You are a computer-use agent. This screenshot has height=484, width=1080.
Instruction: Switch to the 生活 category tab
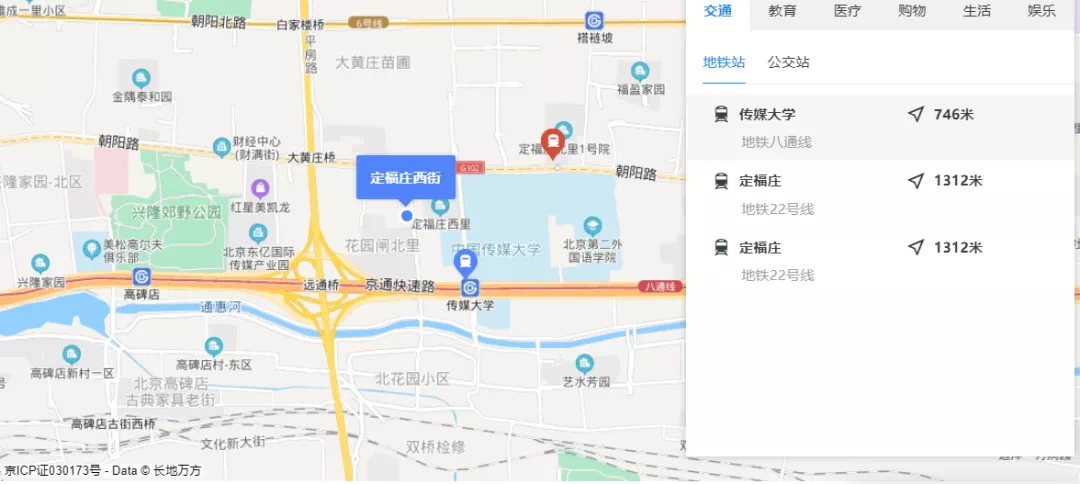tap(977, 12)
